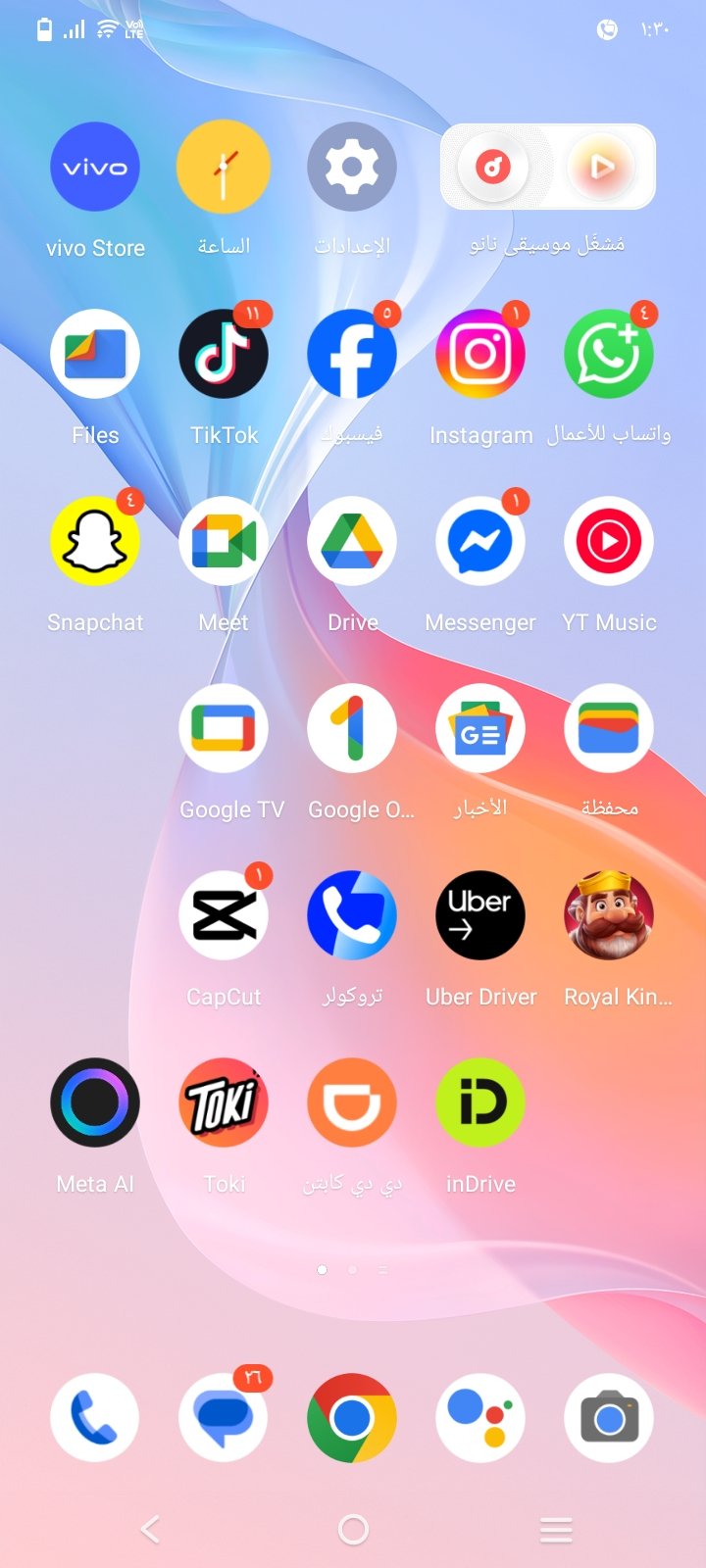Open the Chrome browser in the dock

352,1418
